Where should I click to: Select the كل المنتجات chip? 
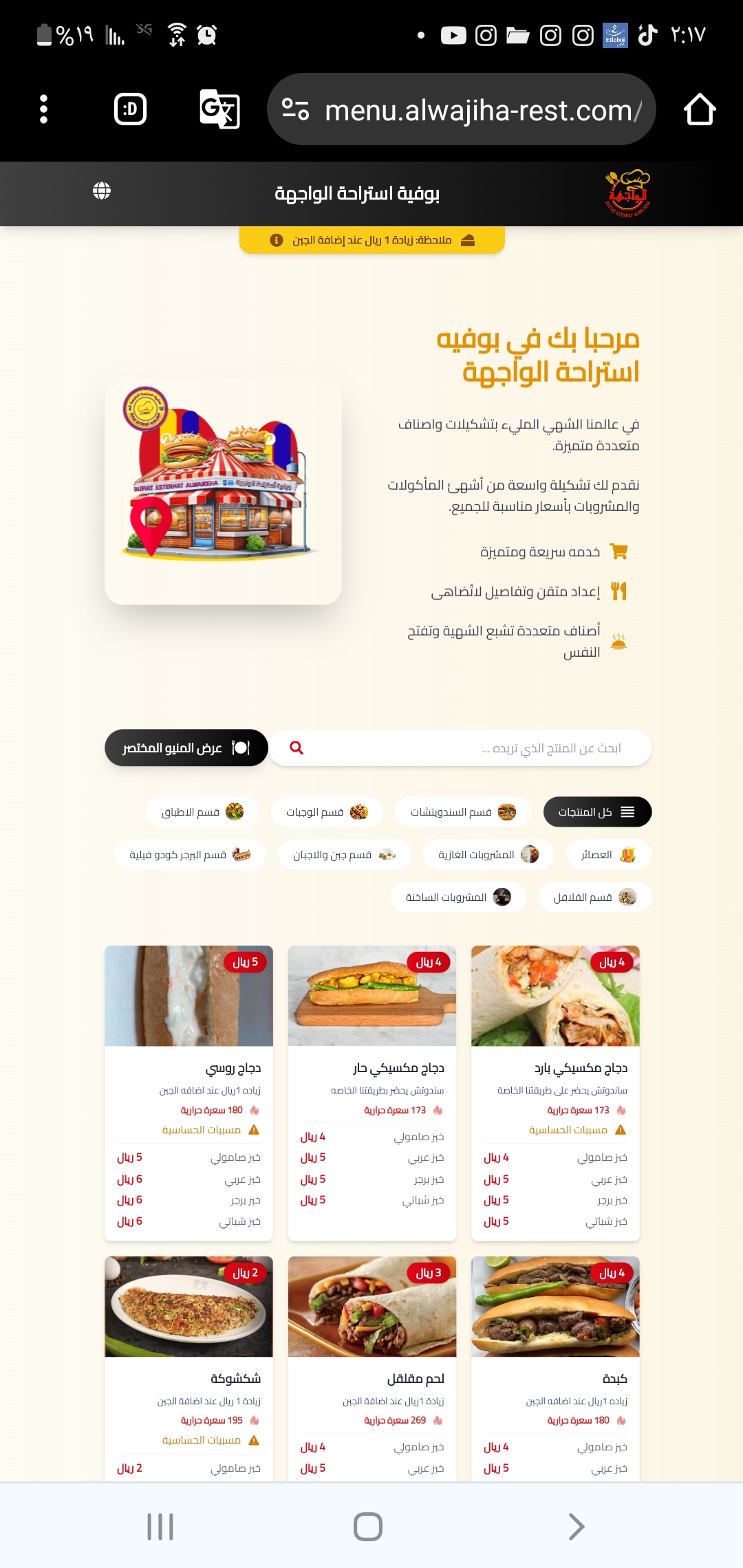[x=597, y=812]
